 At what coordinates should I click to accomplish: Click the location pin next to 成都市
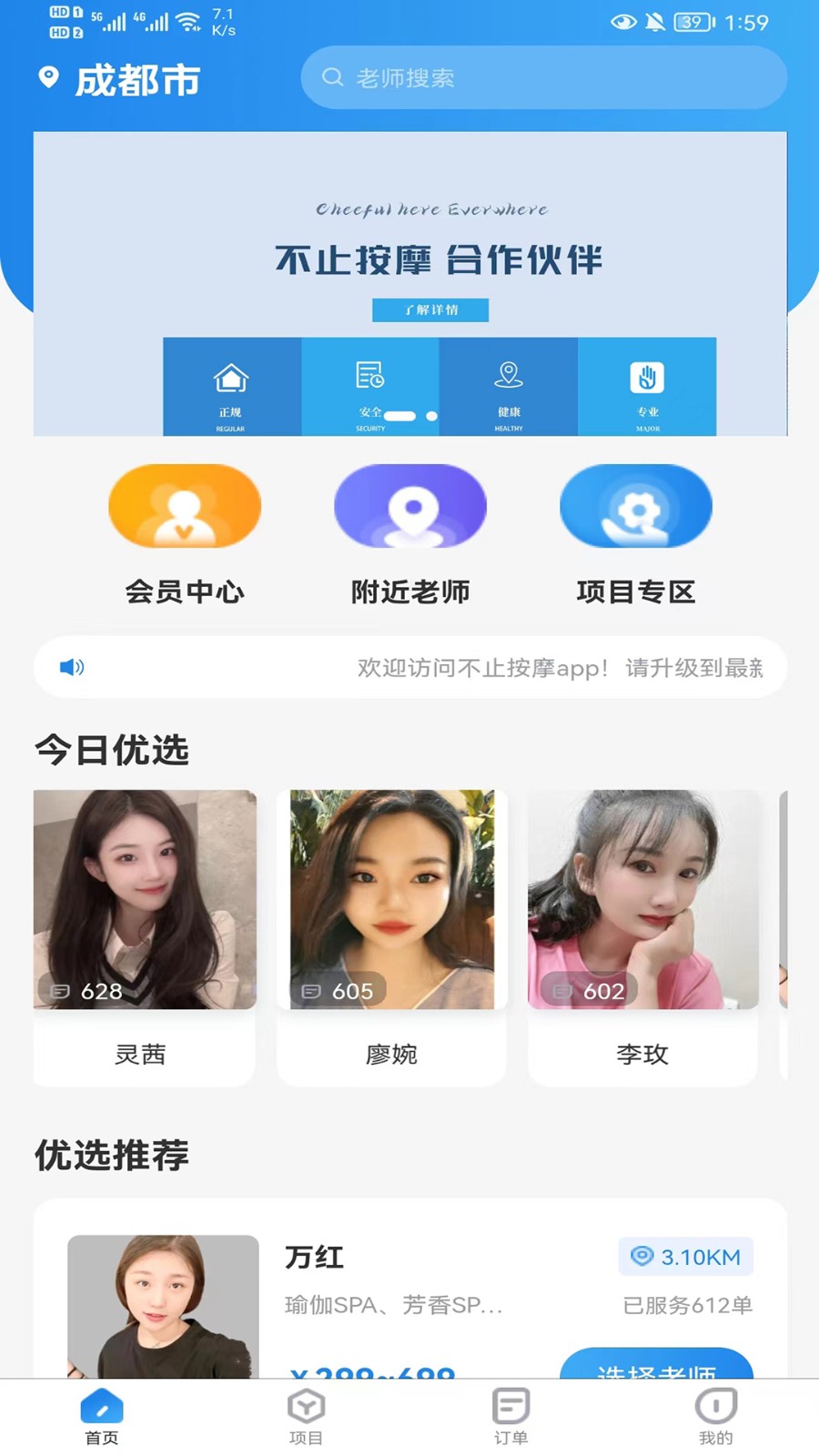(x=50, y=80)
